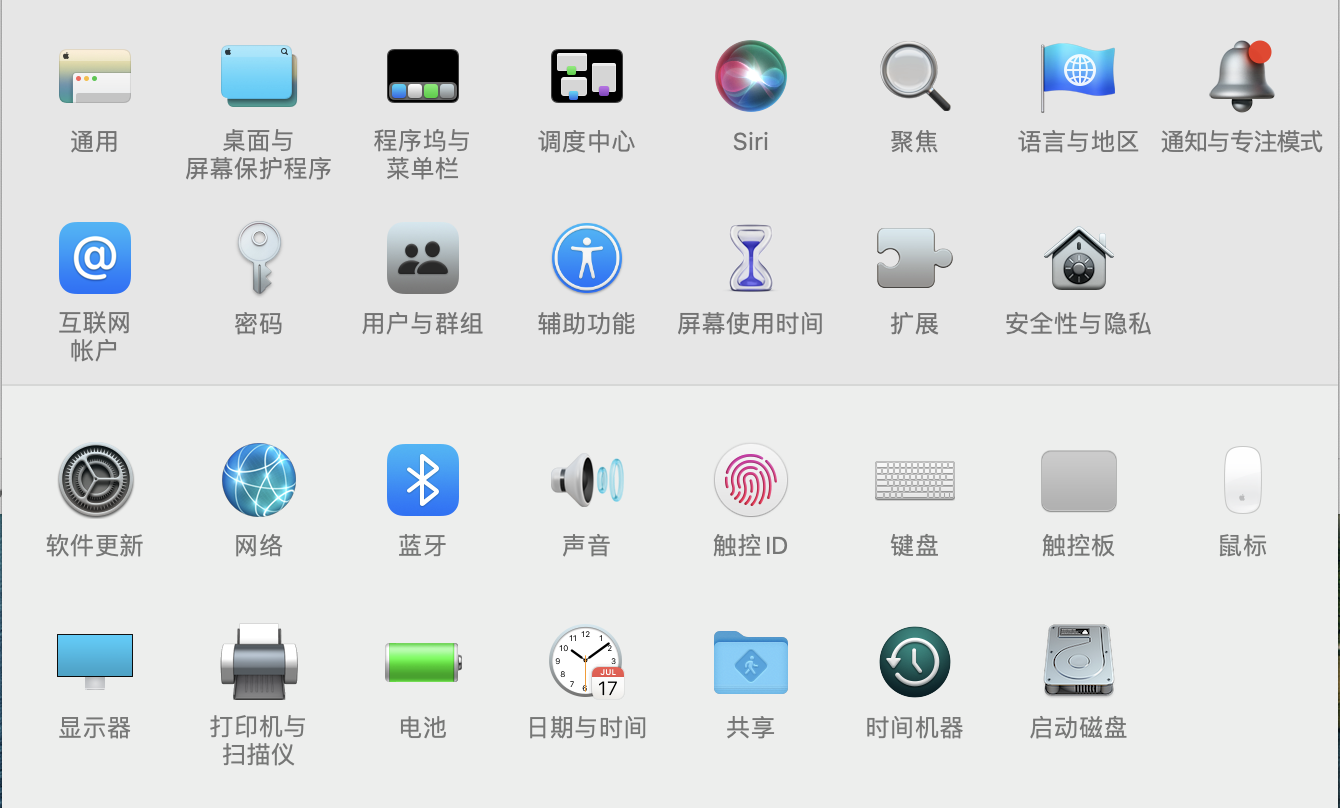Open 辅助功能 accessibility settings

[x=586, y=258]
